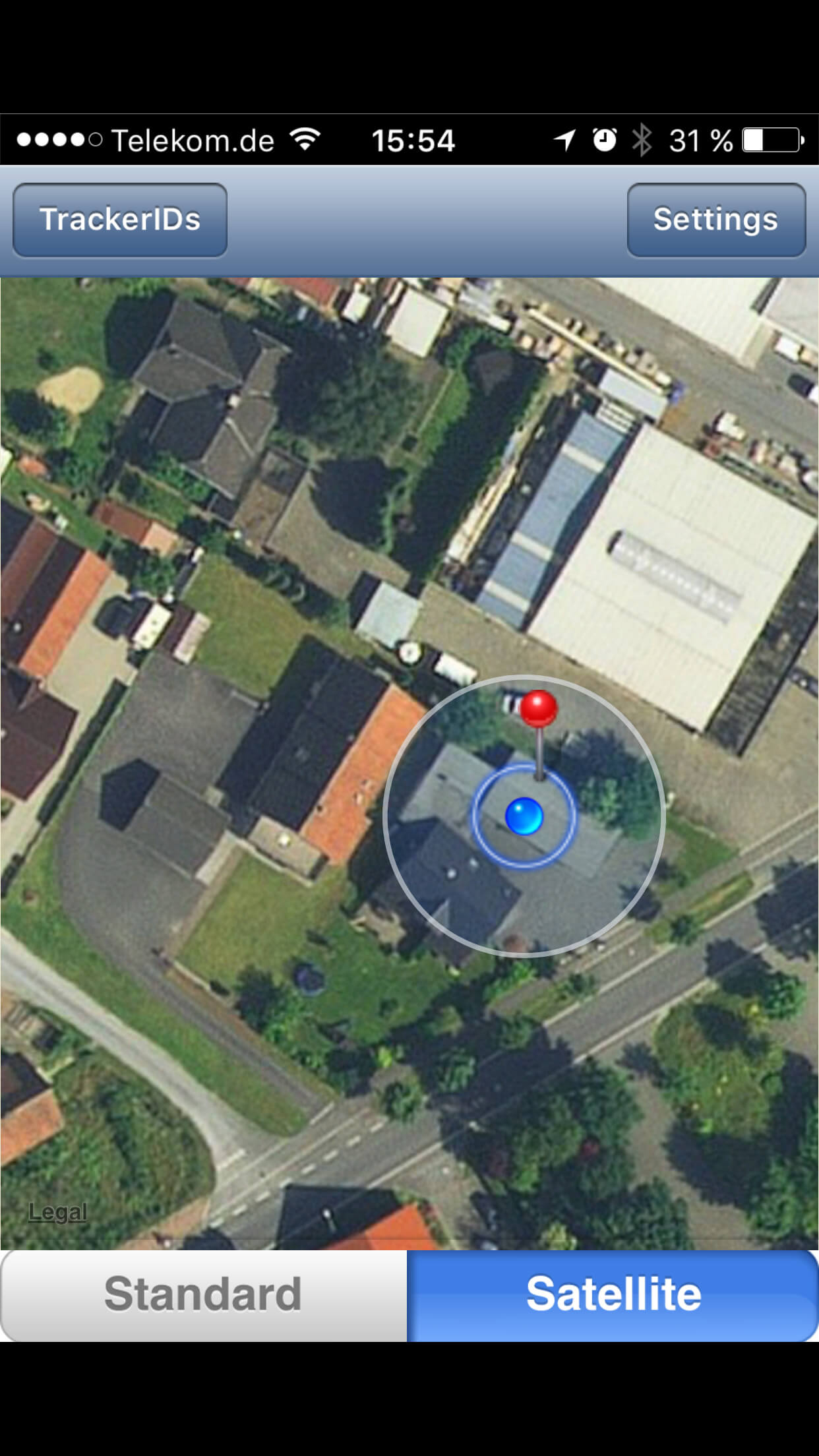Open Settings
The height and width of the screenshot is (1456, 819).
coord(716,220)
